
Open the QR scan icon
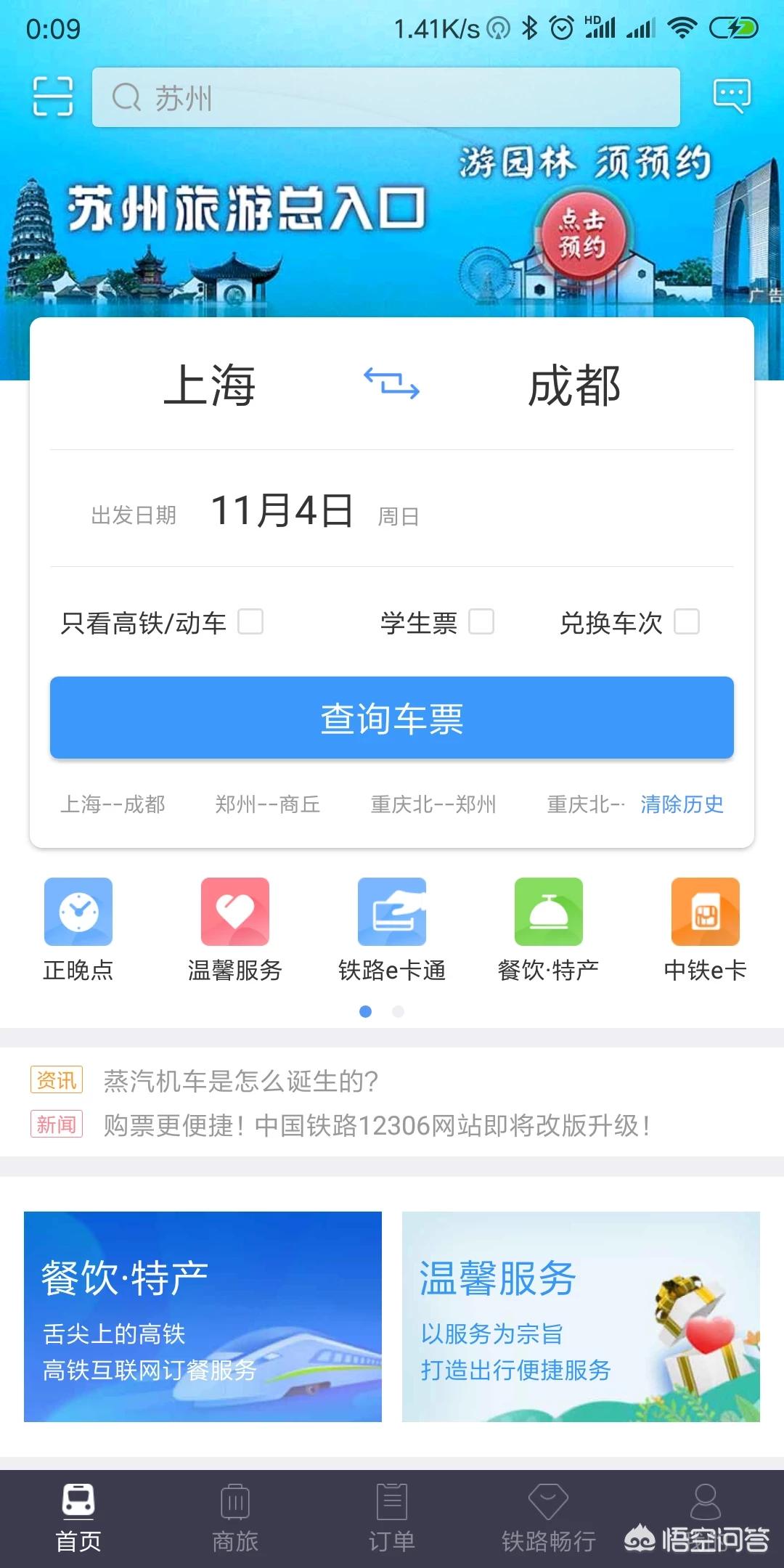tap(53, 97)
